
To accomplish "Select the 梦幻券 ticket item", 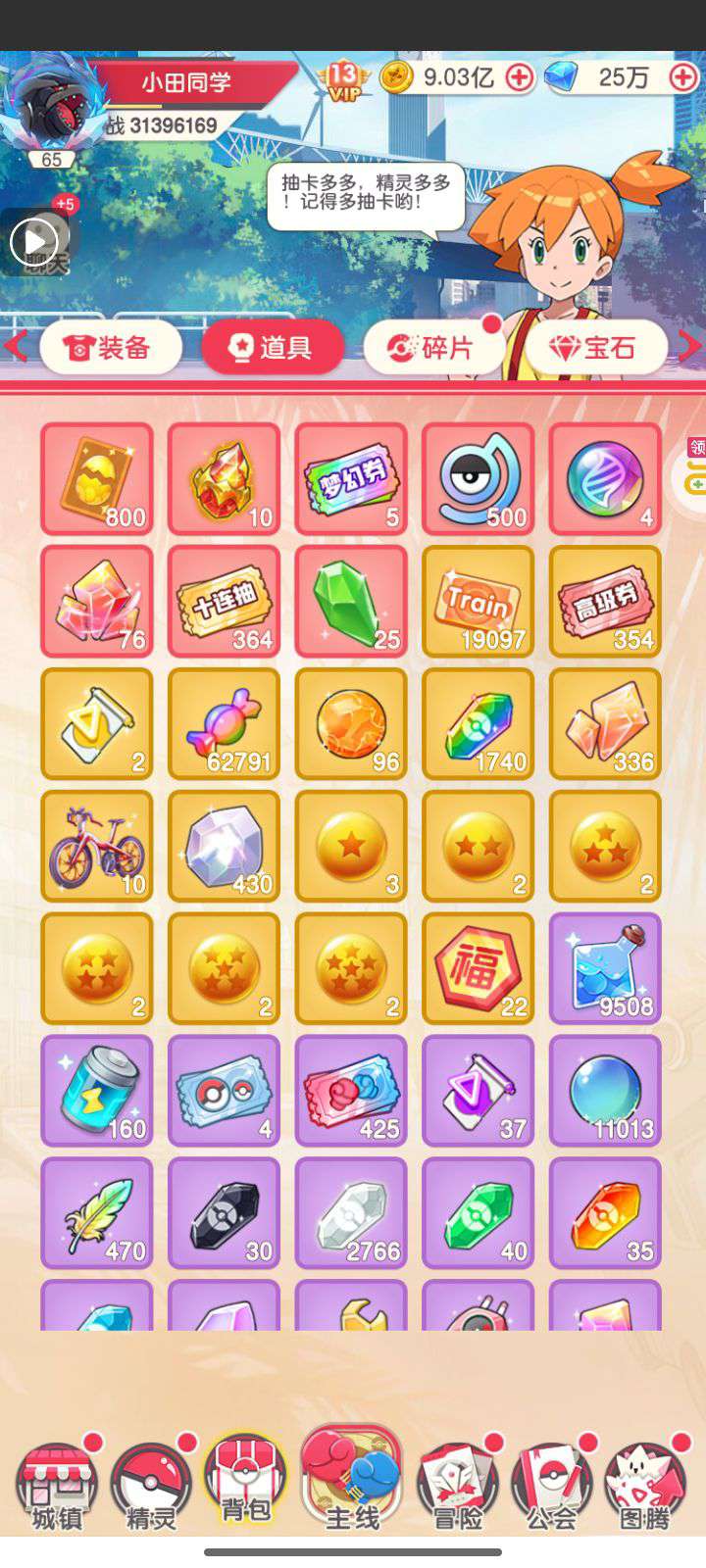I will (x=351, y=479).
